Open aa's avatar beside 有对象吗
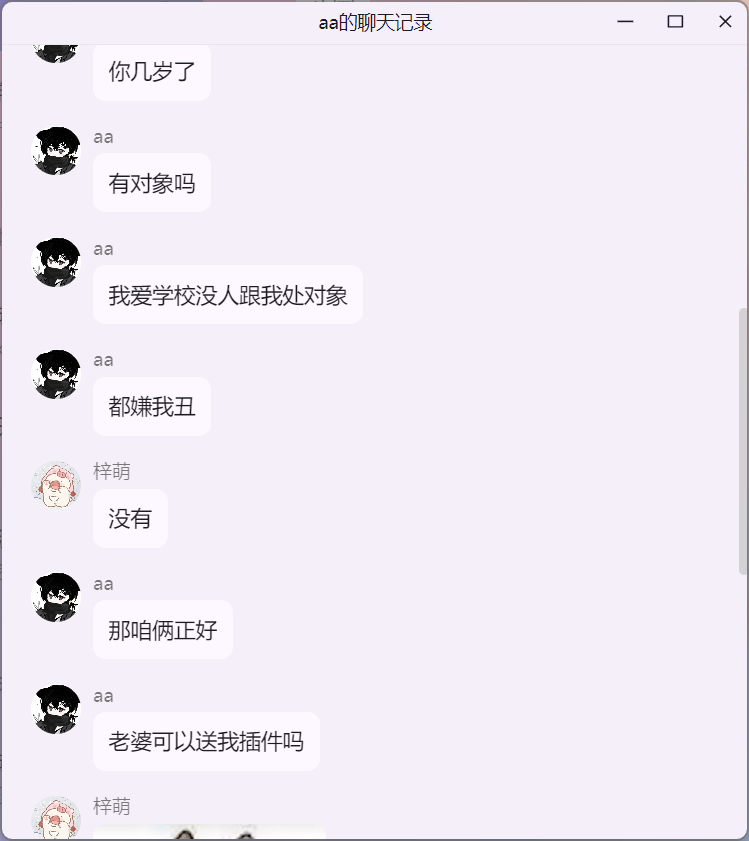 click(56, 151)
